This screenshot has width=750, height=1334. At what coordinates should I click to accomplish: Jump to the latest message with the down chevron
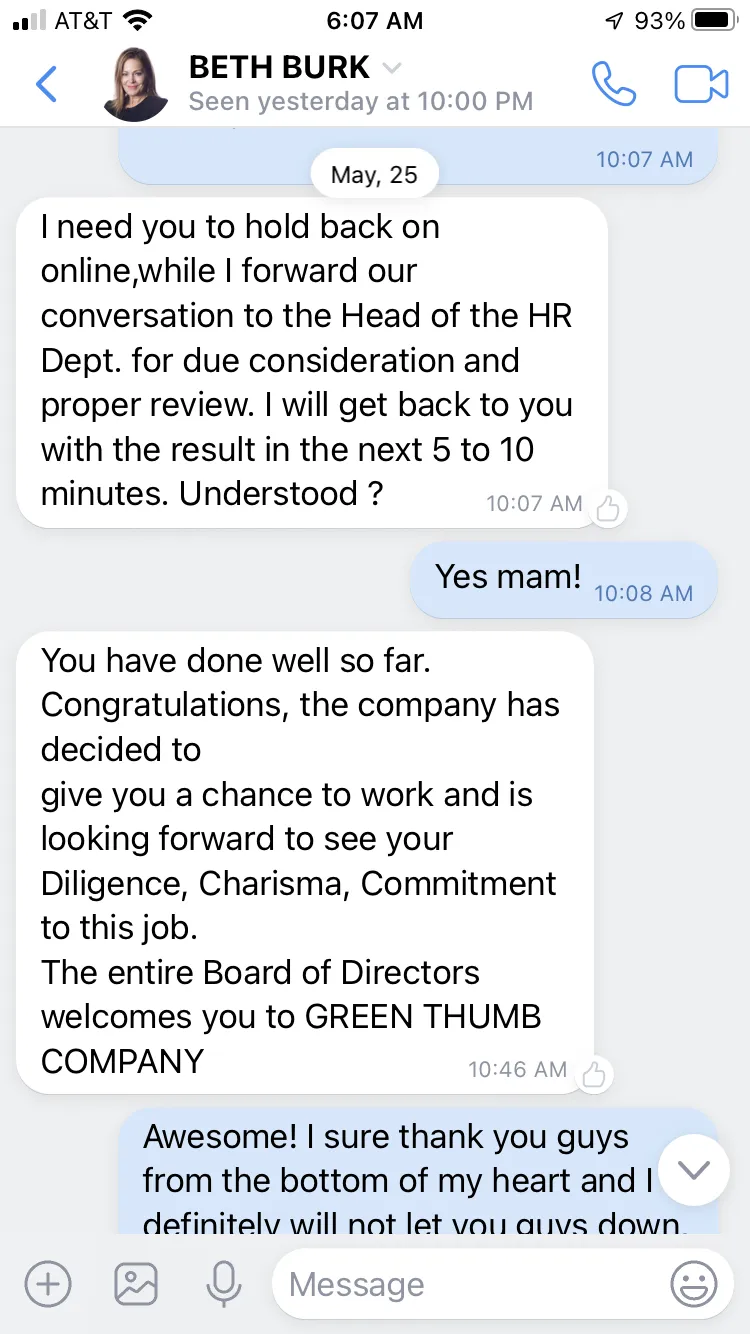click(694, 1169)
